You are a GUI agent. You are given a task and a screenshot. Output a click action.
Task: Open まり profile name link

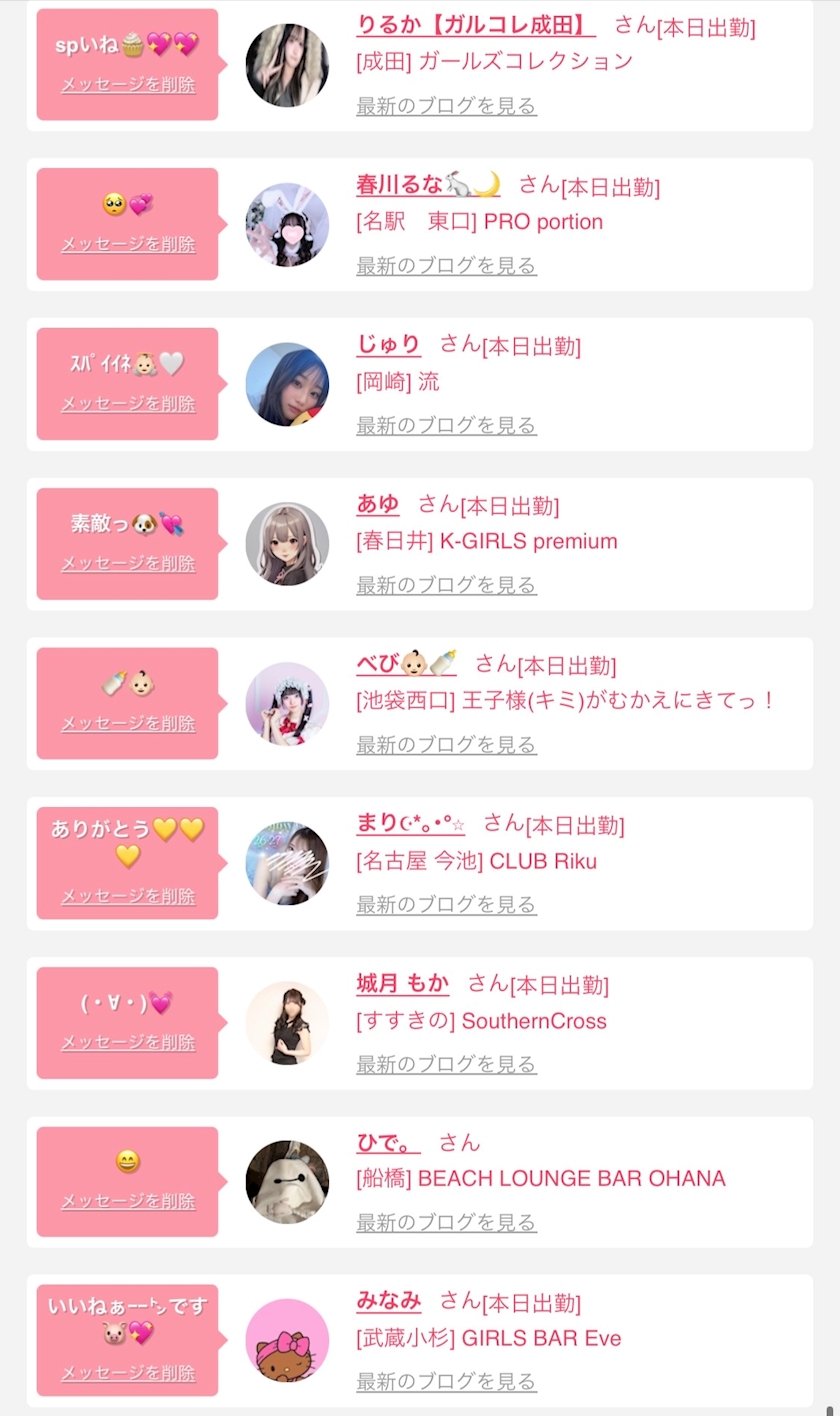410,823
